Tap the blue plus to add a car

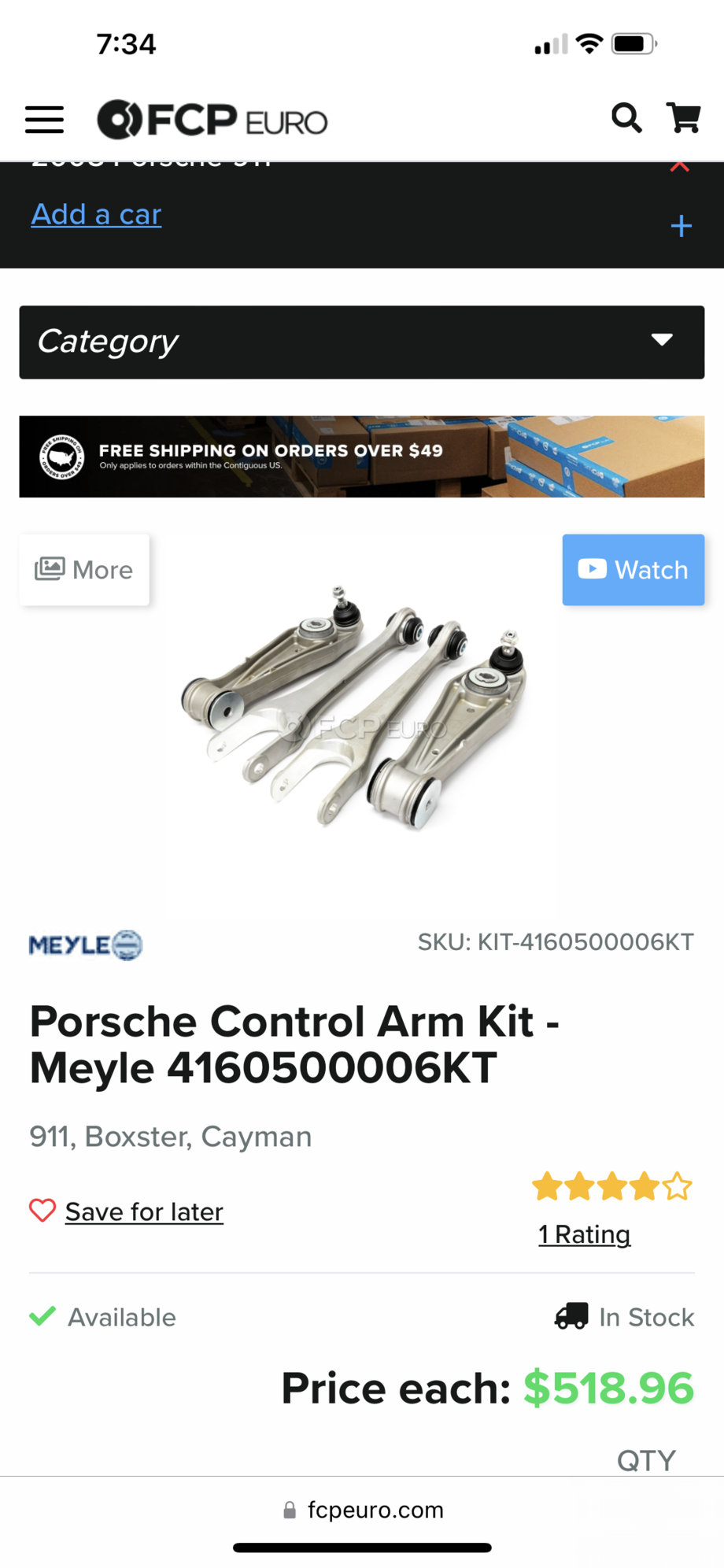coord(681,227)
